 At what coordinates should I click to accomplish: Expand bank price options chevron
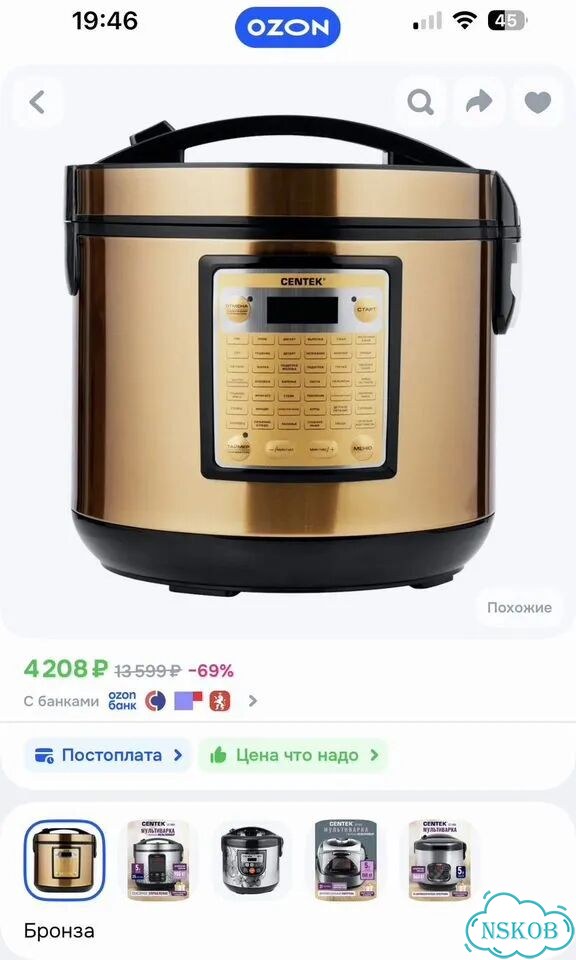tap(253, 700)
